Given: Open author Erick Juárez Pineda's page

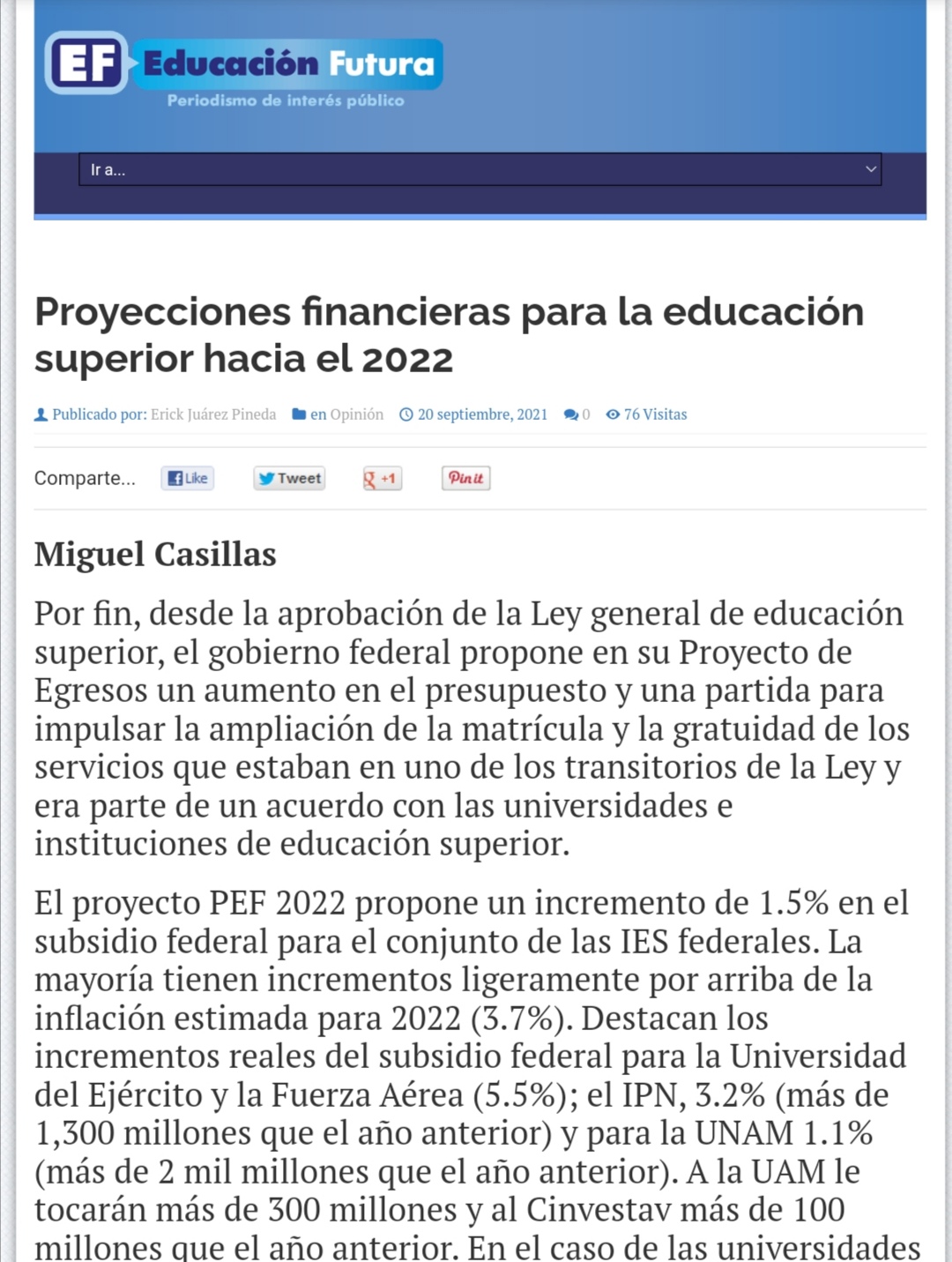Looking at the screenshot, I should click(x=212, y=414).
